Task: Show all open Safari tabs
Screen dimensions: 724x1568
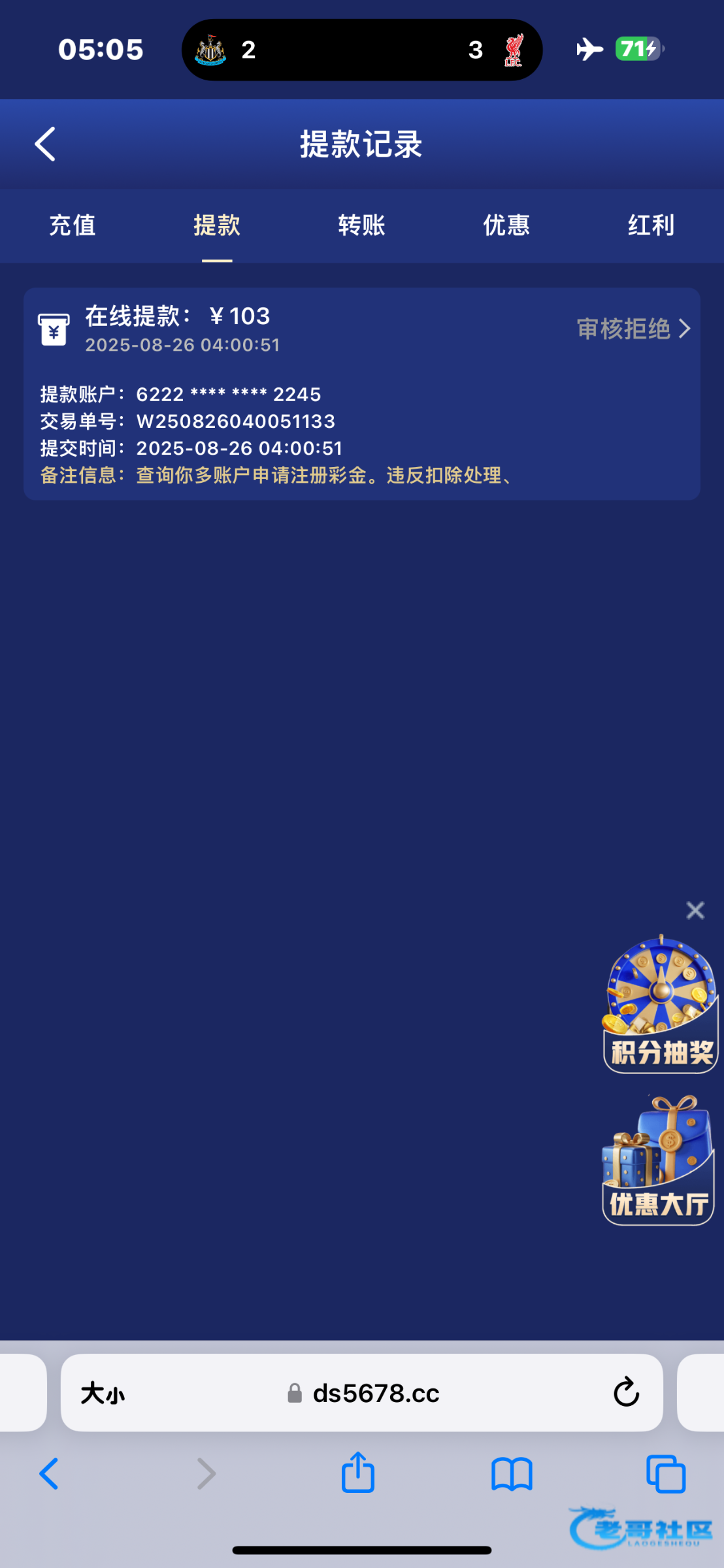Action: [666, 1475]
